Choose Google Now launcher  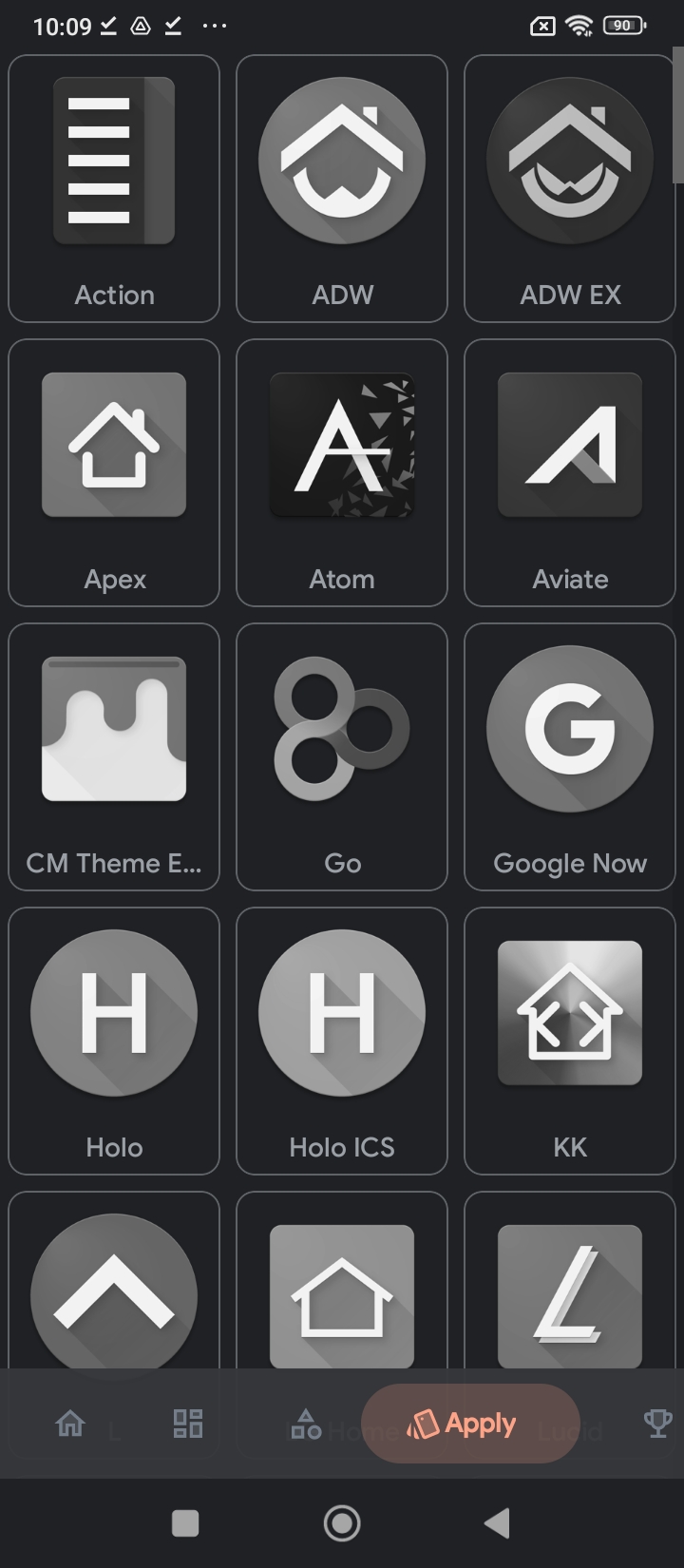click(570, 756)
